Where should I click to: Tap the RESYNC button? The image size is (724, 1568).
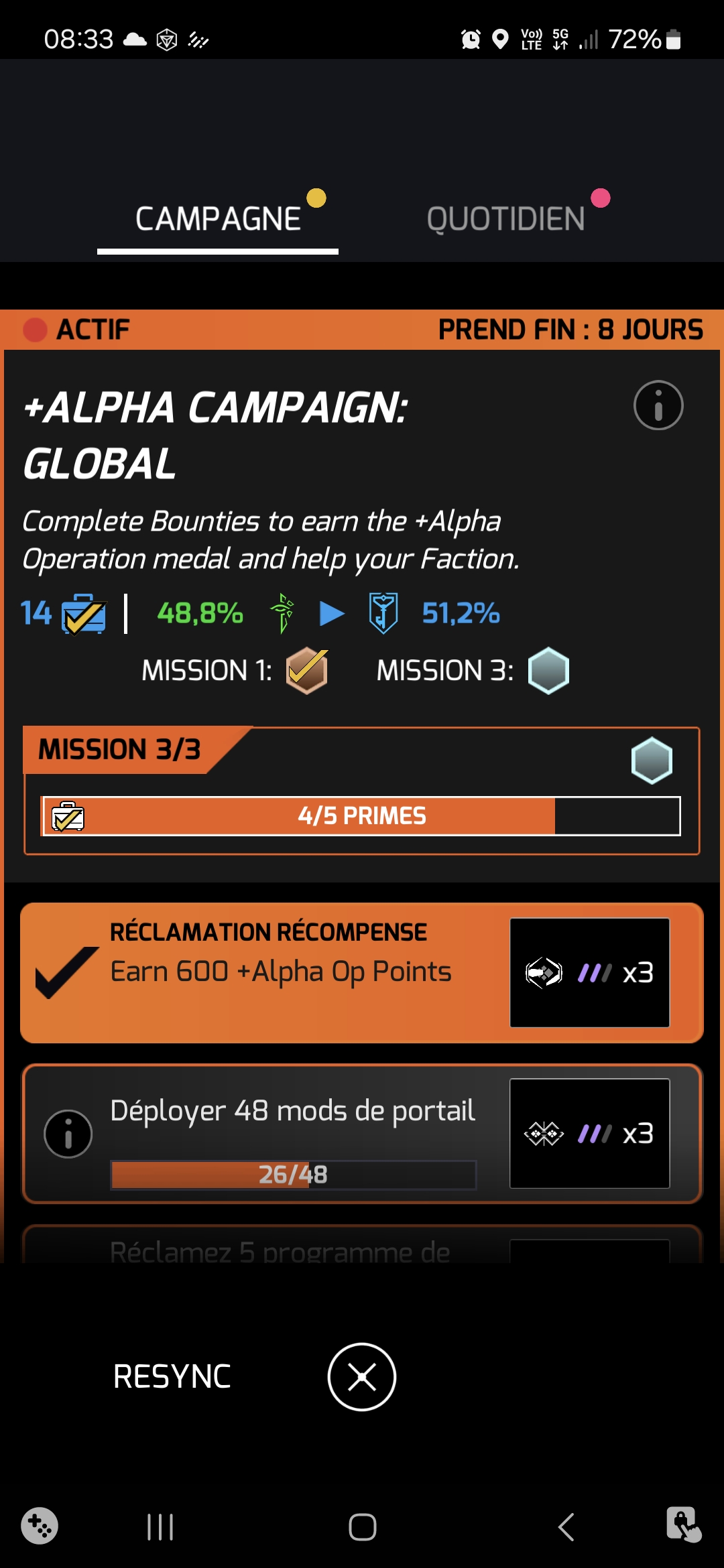(x=172, y=1377)
